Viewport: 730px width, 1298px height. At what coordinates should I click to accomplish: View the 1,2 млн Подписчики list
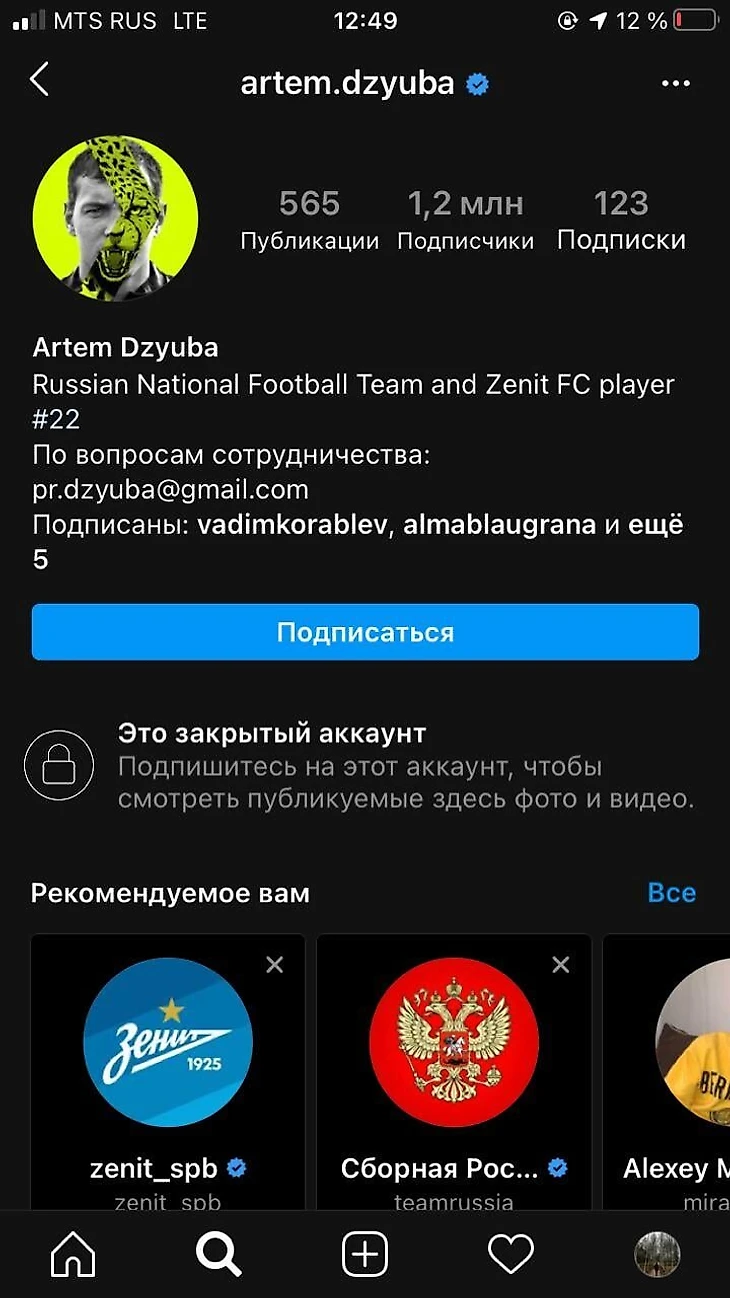465,220
